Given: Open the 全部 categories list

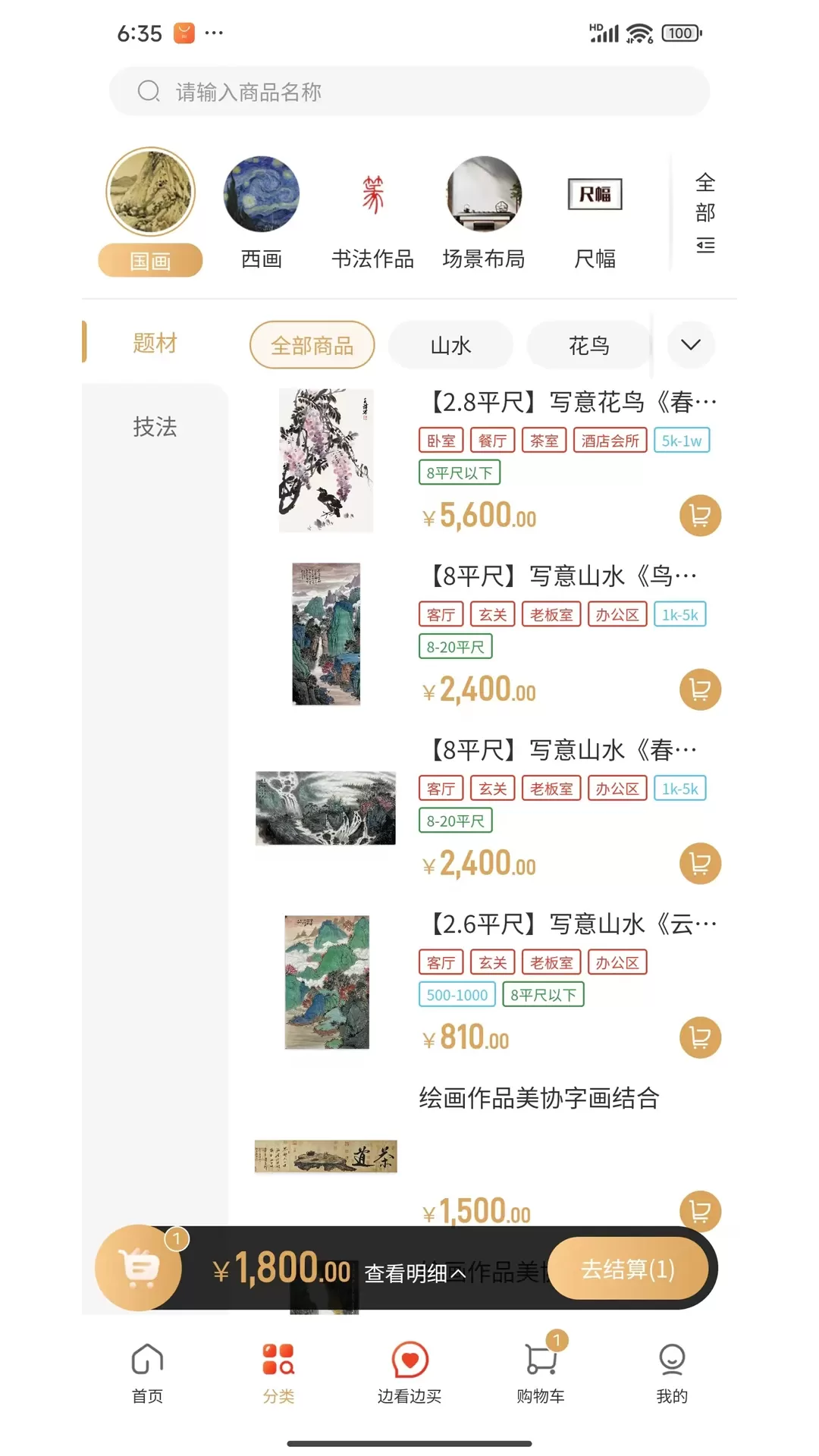Looking at the screenshot, I should point(704,212).
